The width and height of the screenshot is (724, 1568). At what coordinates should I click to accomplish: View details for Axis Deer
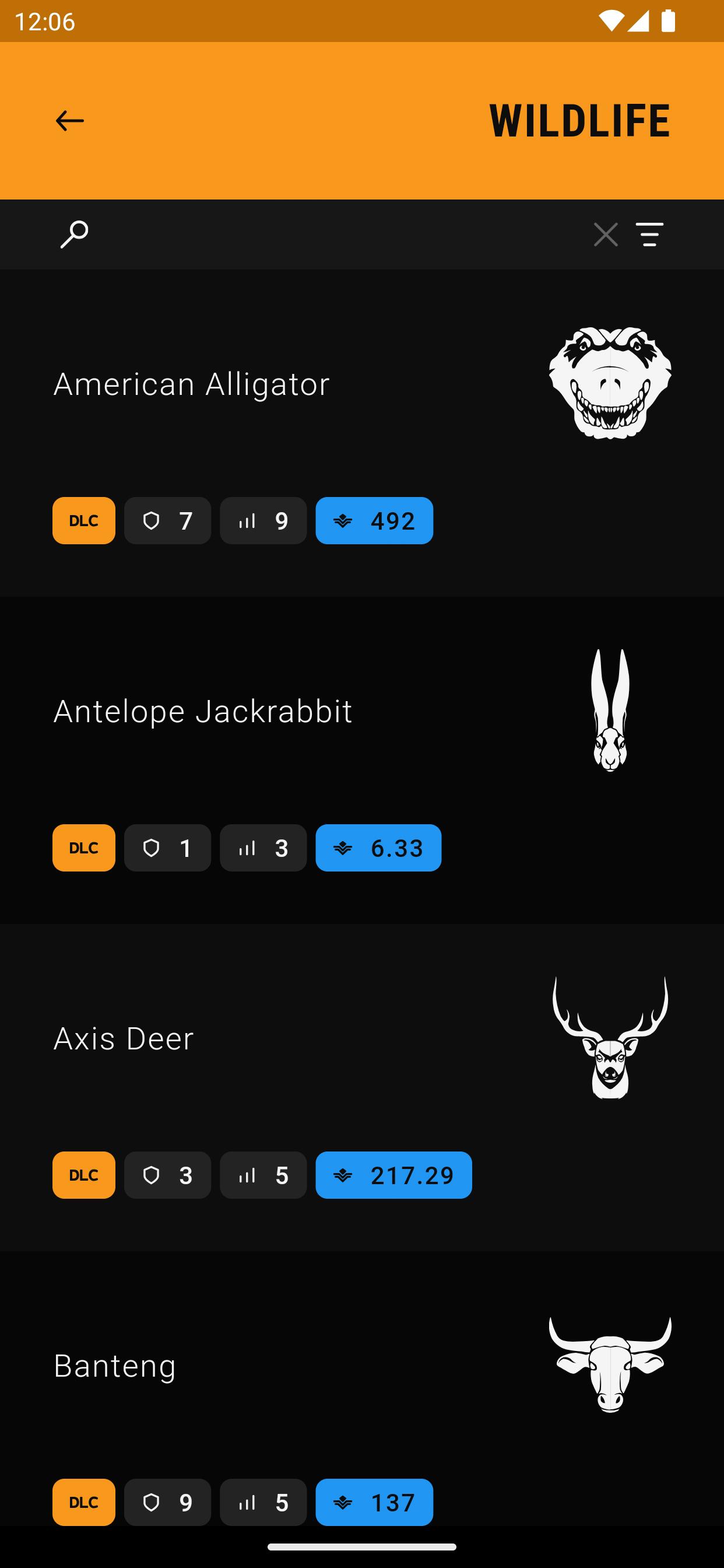[362, 1087]
